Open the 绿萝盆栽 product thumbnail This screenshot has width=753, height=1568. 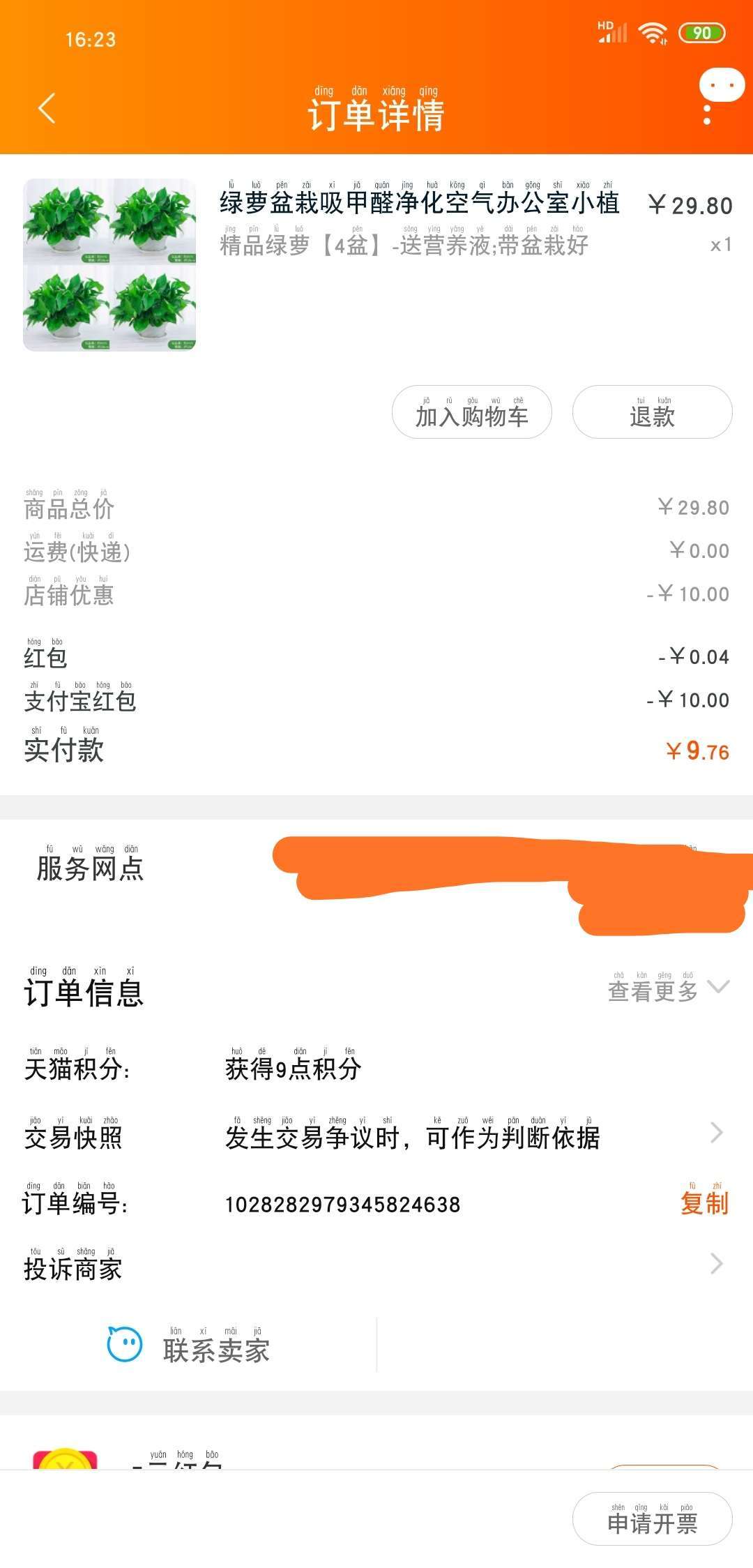109,264
